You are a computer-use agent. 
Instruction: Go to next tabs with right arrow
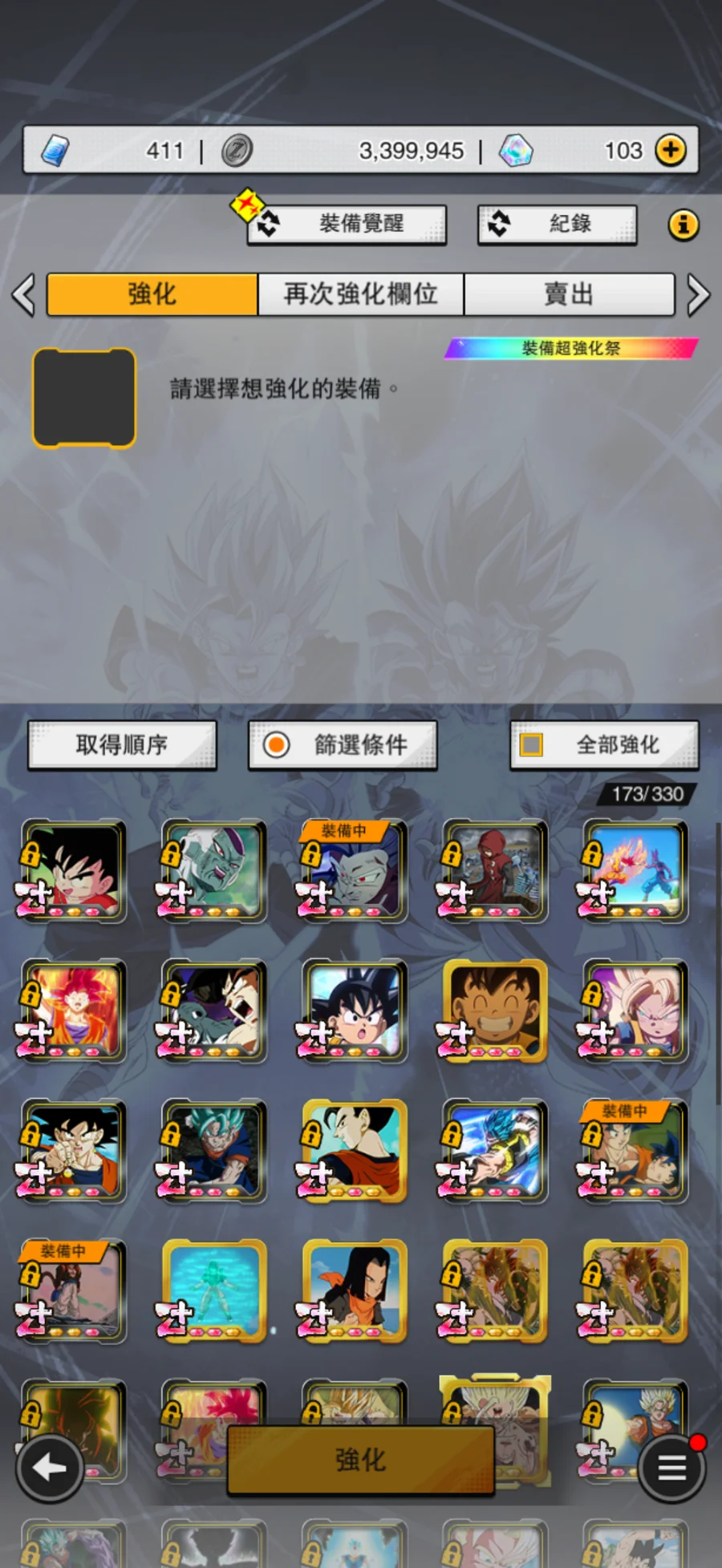[698, 295]
